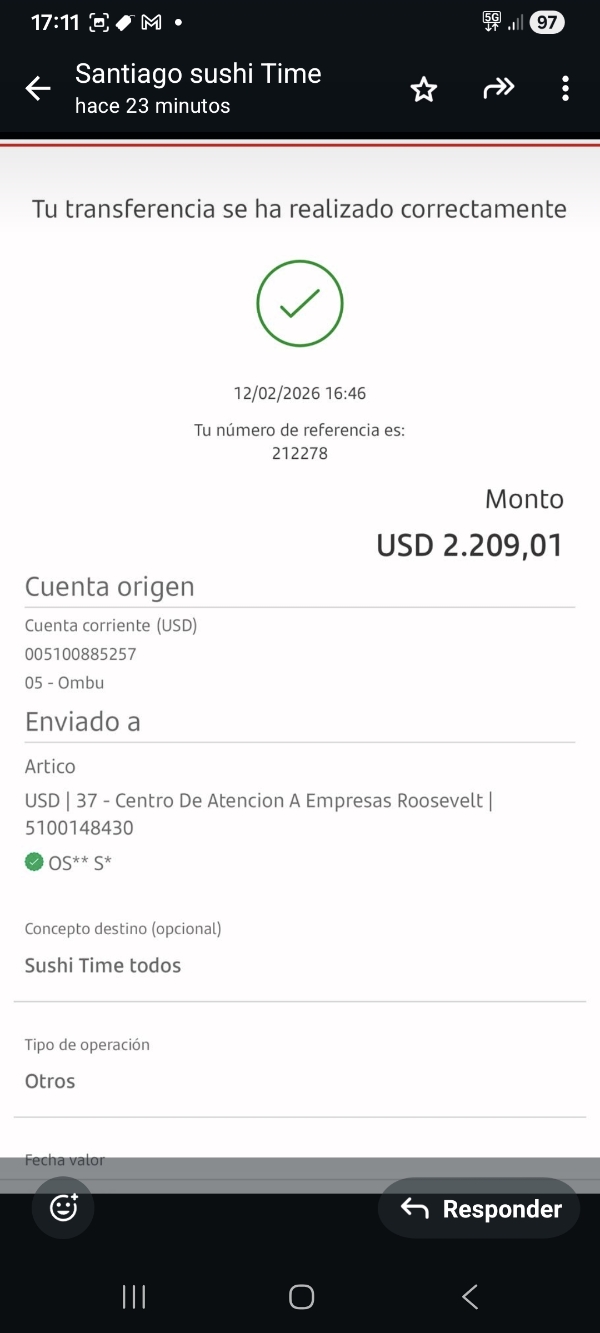Open the overflow menu

[565, 89]
